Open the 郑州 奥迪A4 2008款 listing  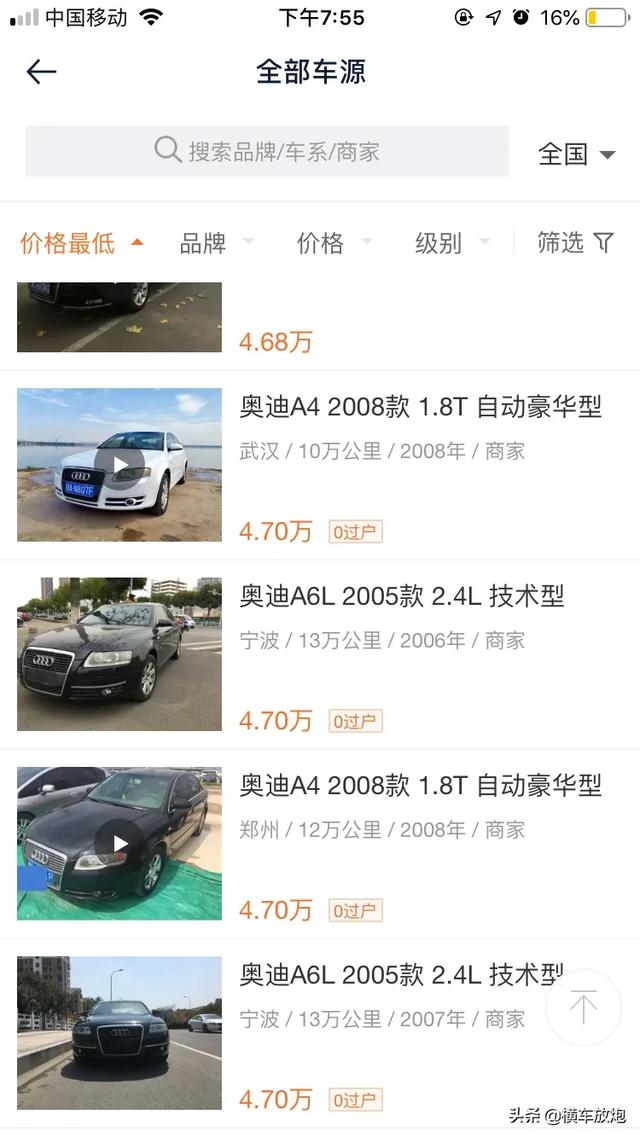[x=420, y=786]
